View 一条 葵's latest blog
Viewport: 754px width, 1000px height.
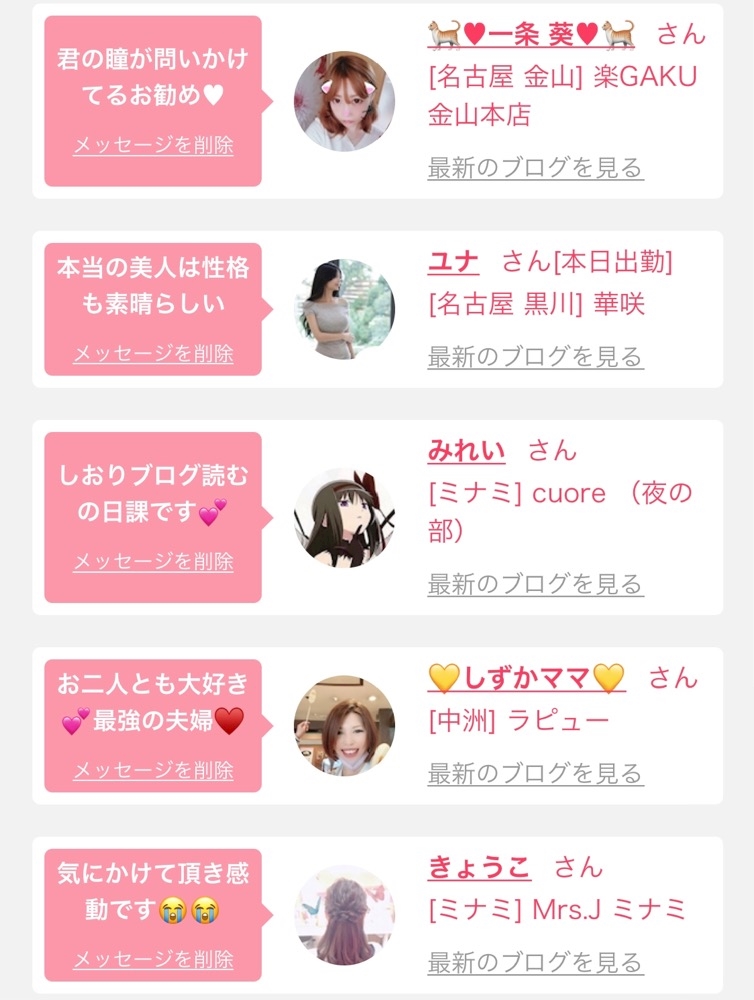tap(535, 168)
